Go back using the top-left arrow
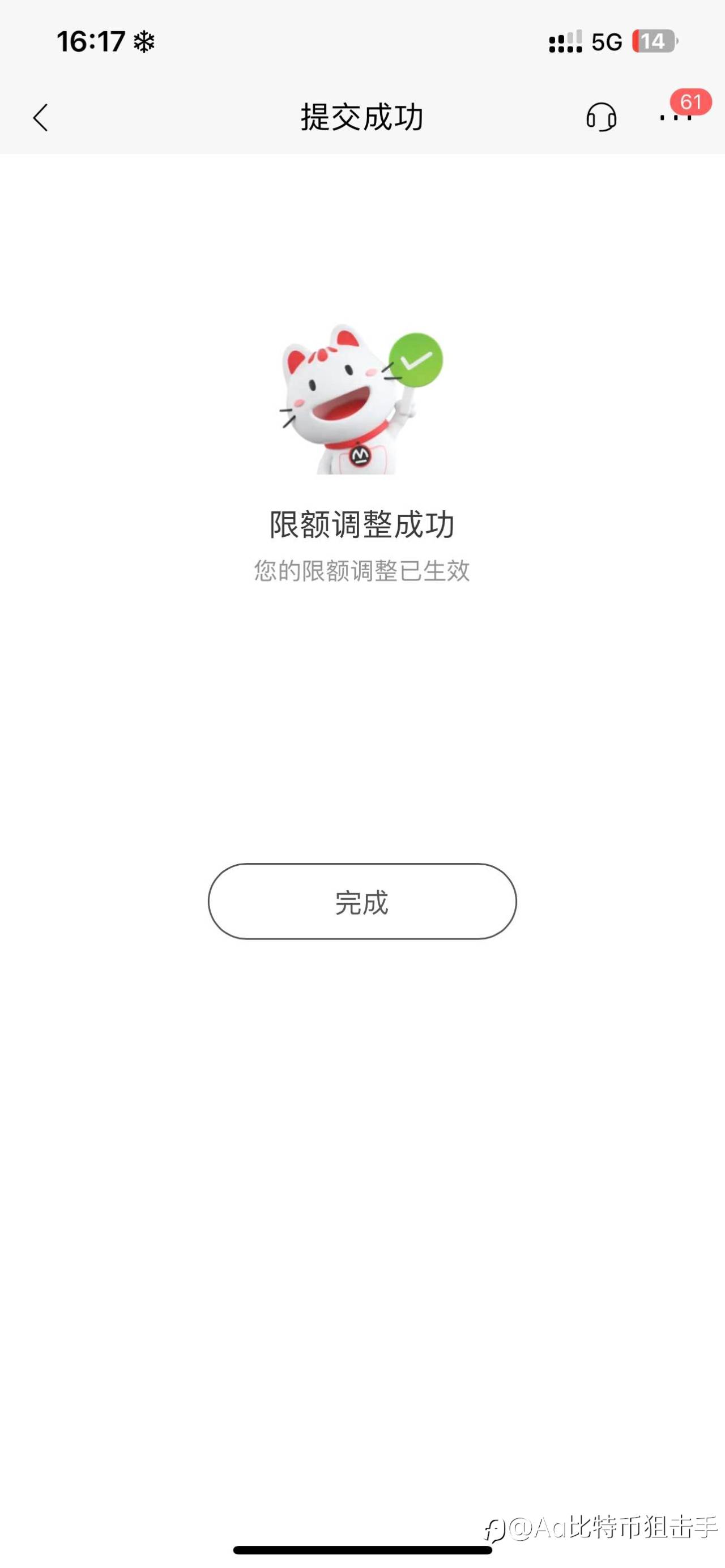The width and height of the screenshot is (725, 1568). (40, 117)
